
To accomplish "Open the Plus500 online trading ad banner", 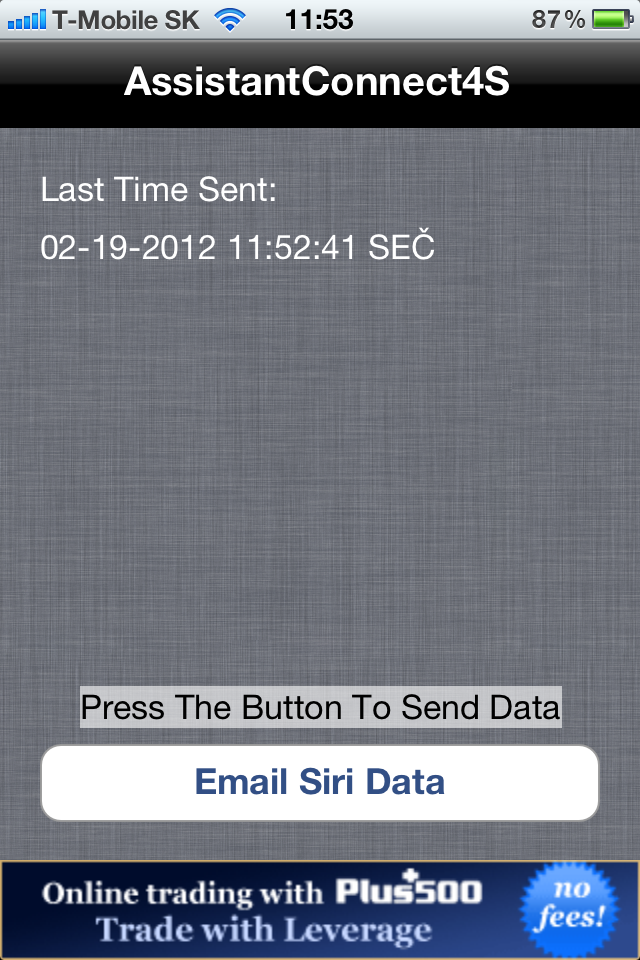I will click(319, 910).
